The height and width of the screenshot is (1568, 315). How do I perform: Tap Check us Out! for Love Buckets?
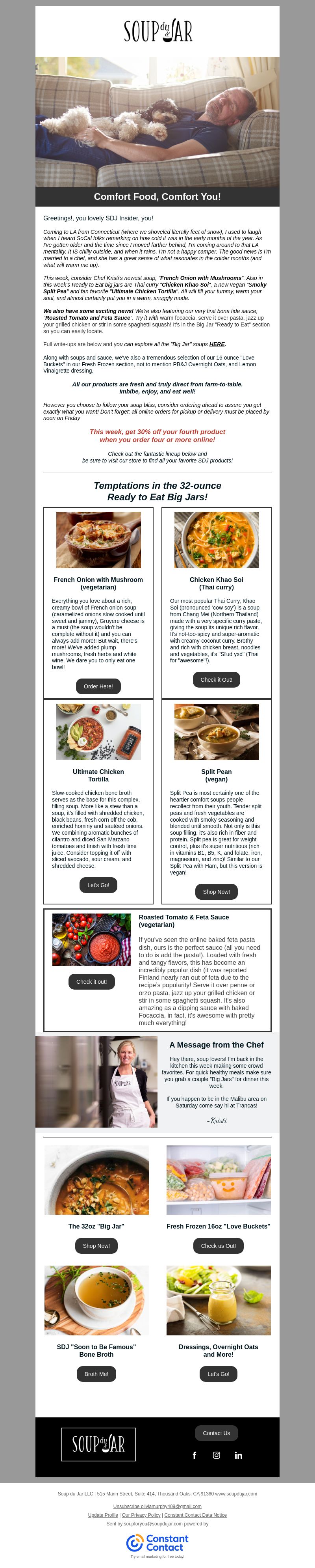(x=218, y=1245)
